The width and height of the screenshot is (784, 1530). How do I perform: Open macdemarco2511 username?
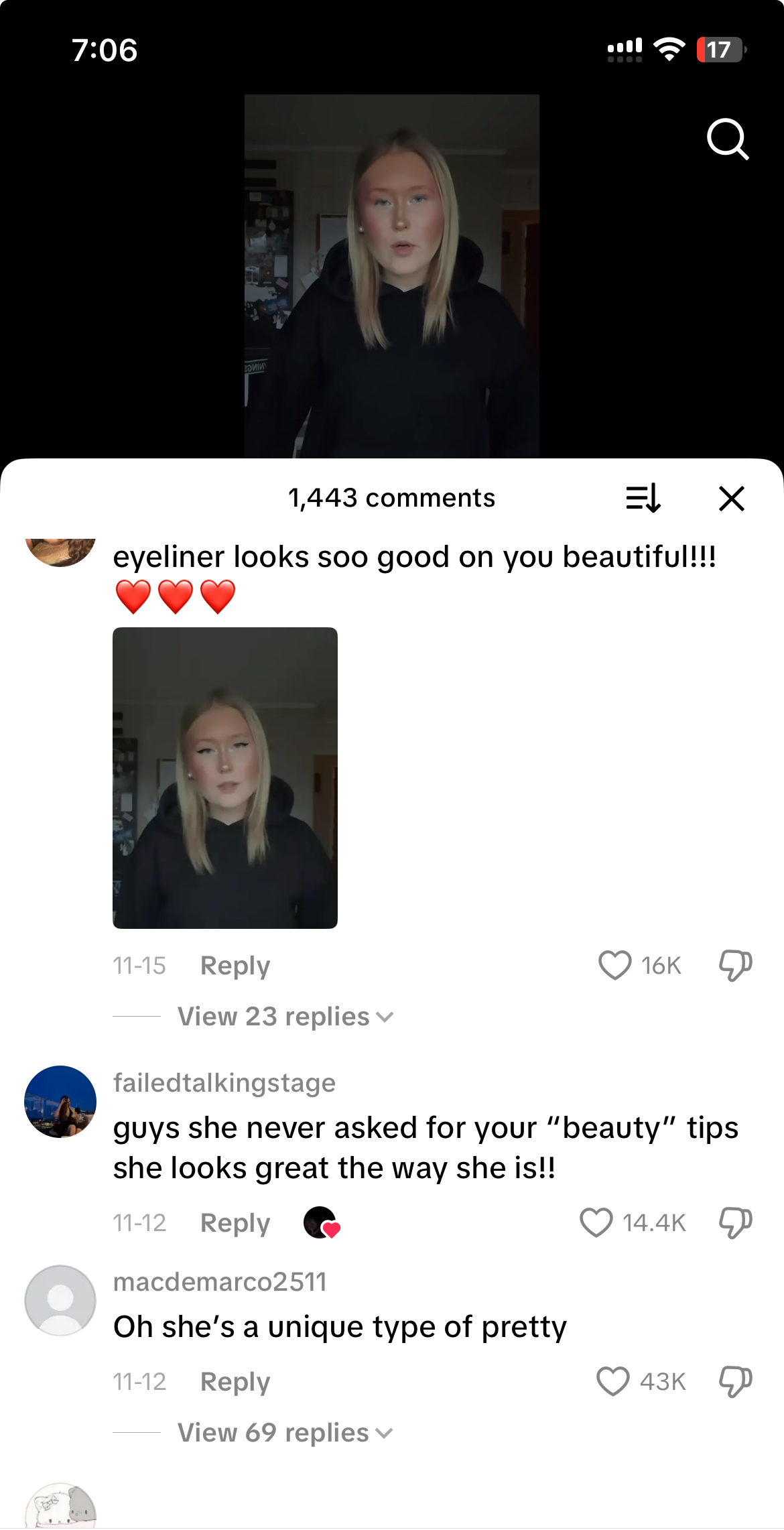pyautogui.click(x=220, y=1282)
